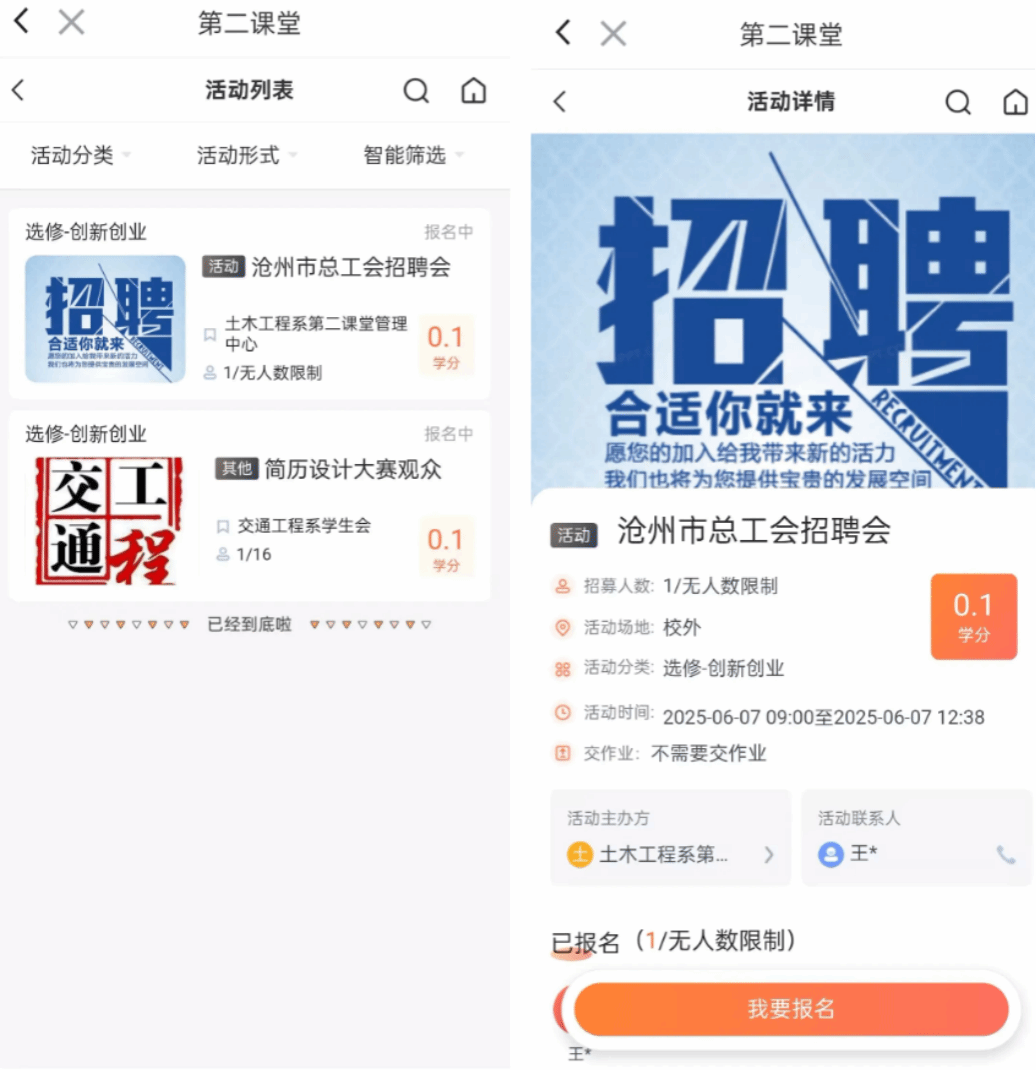
Task: Go back from the 活动列表 page
Action: pos(18,91)
